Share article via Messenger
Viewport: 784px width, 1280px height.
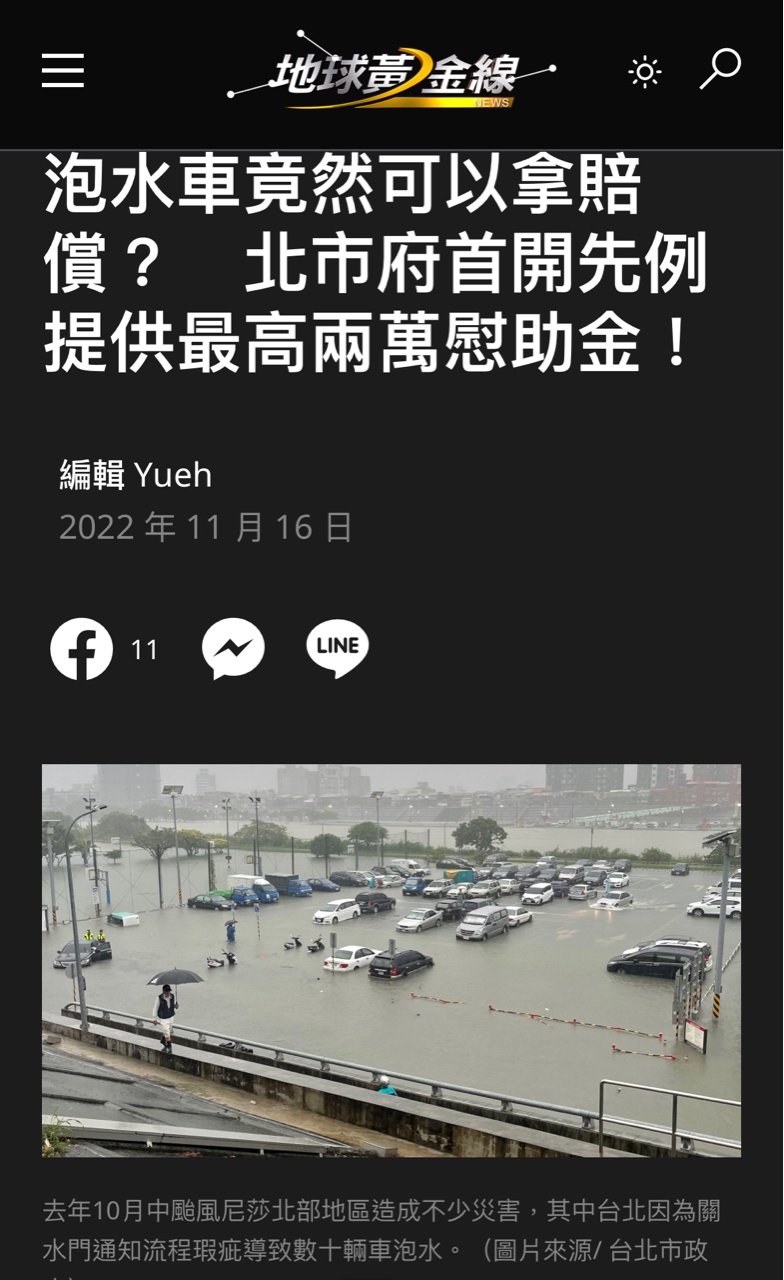[x=233, y=649]
